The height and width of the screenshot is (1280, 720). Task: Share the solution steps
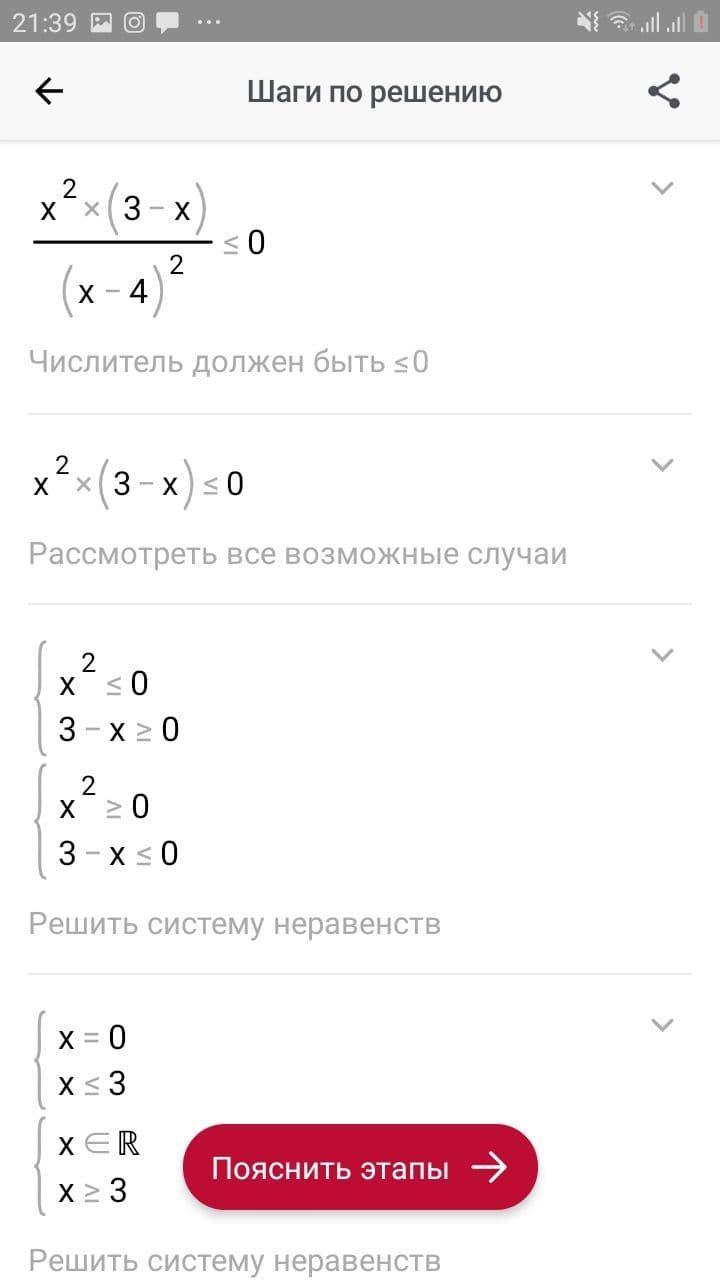(x=664, y=92)
